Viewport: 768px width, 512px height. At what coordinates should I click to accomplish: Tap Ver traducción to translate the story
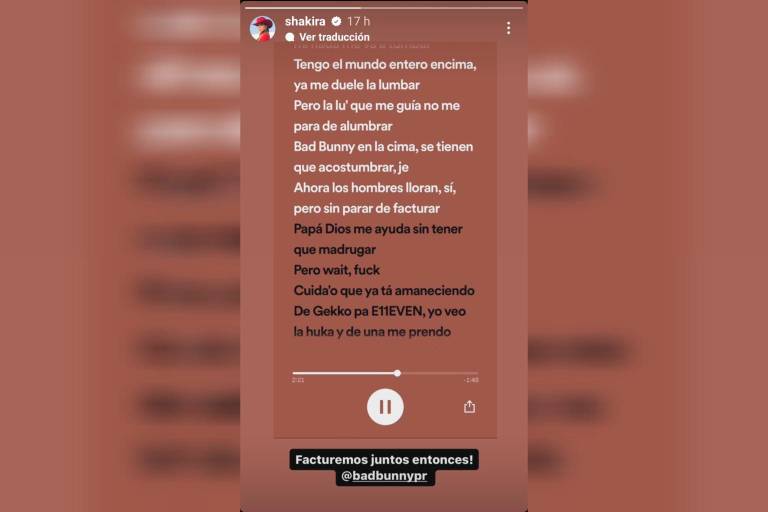point(333,37)
